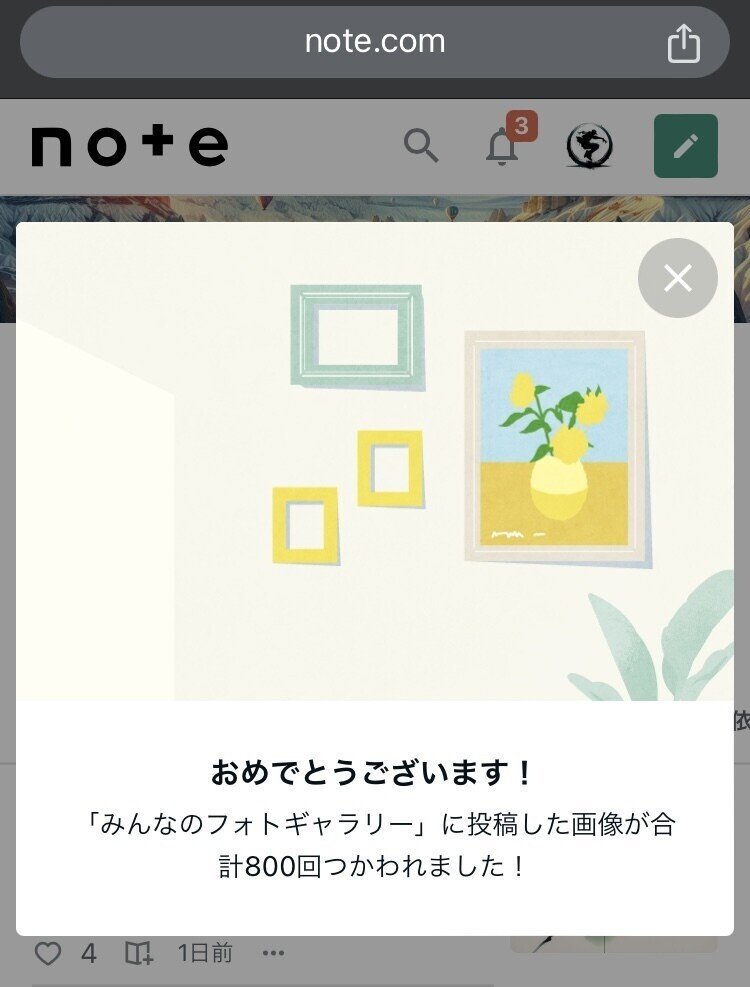Add this note to a magazine
Screen dimensions: 750x987
(x=141, y=952)
